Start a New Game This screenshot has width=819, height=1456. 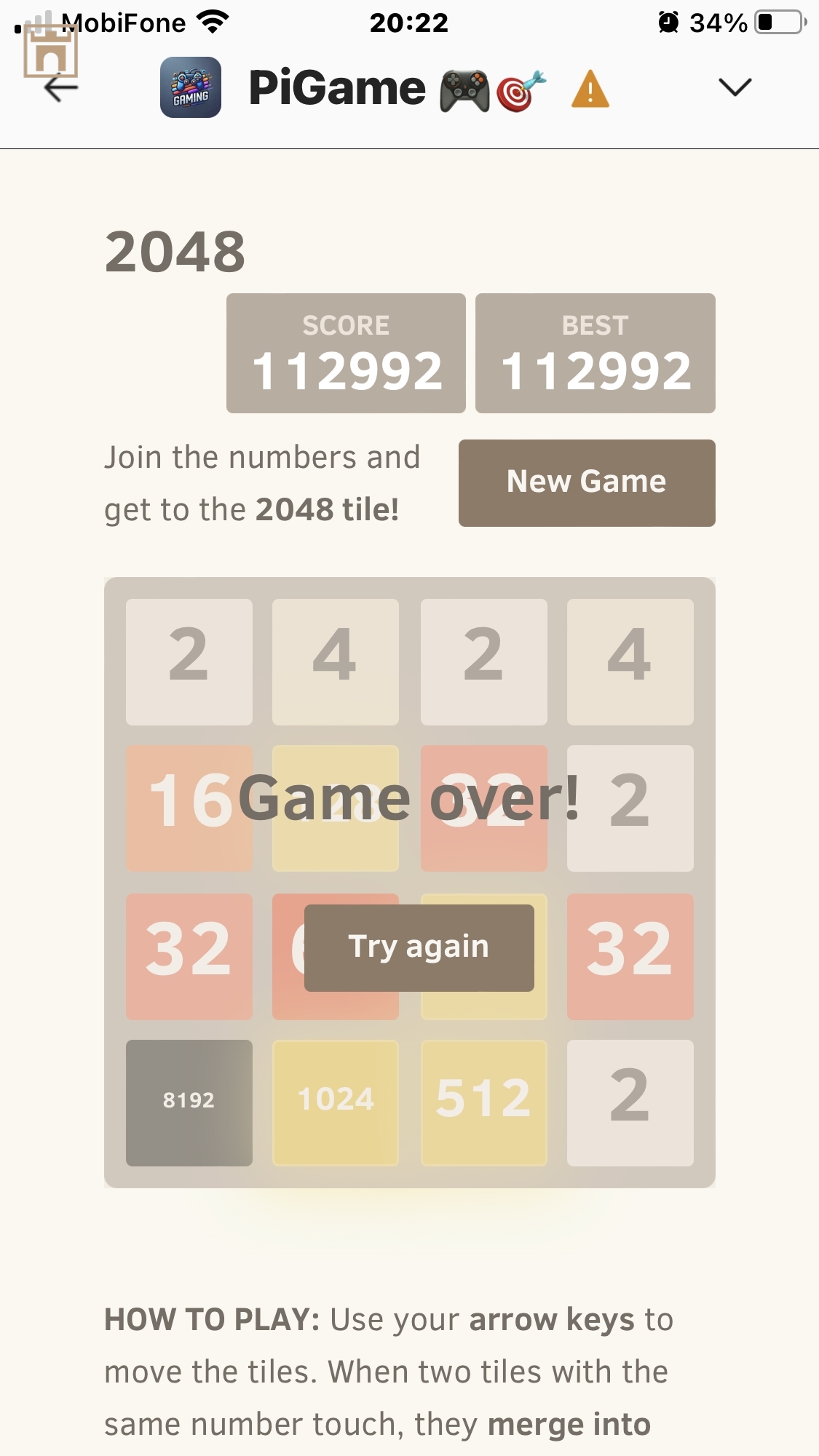[x=586, y=482]
